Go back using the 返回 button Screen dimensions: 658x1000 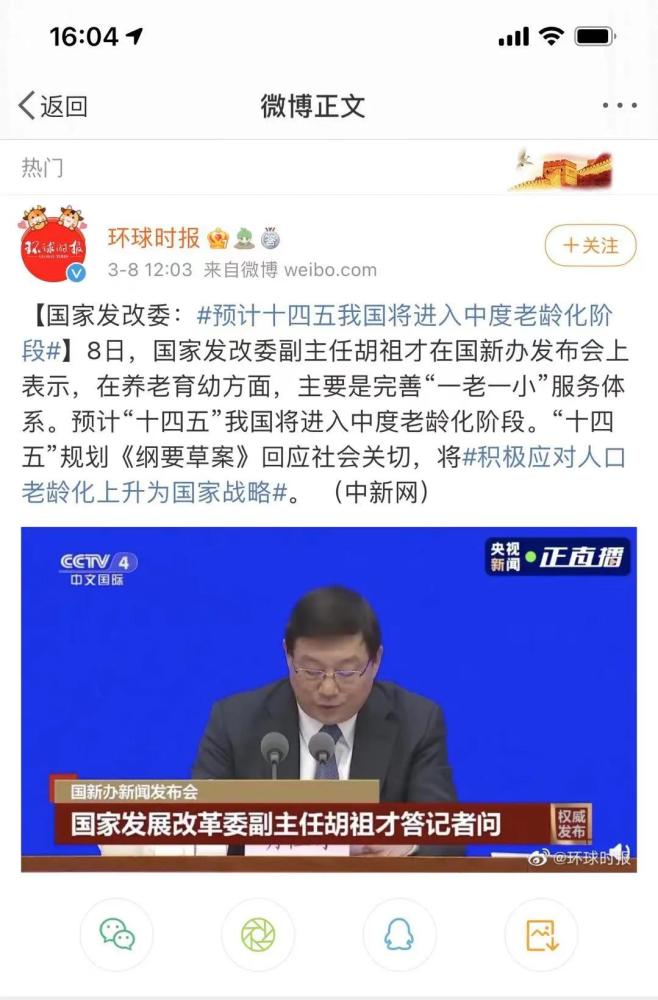pos(52,106)
